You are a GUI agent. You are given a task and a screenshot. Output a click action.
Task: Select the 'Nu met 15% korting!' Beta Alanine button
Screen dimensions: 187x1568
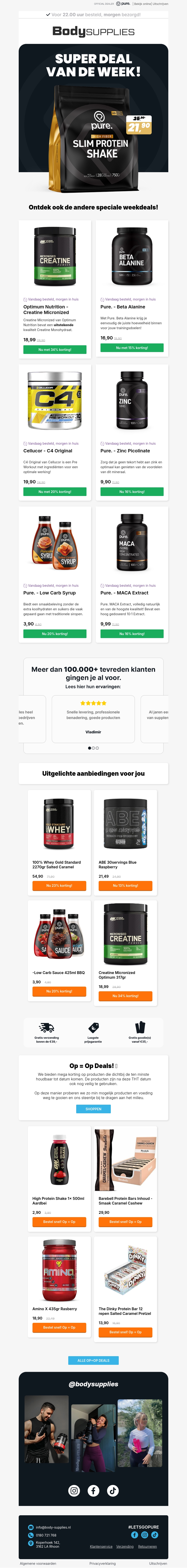coord(132,348)
